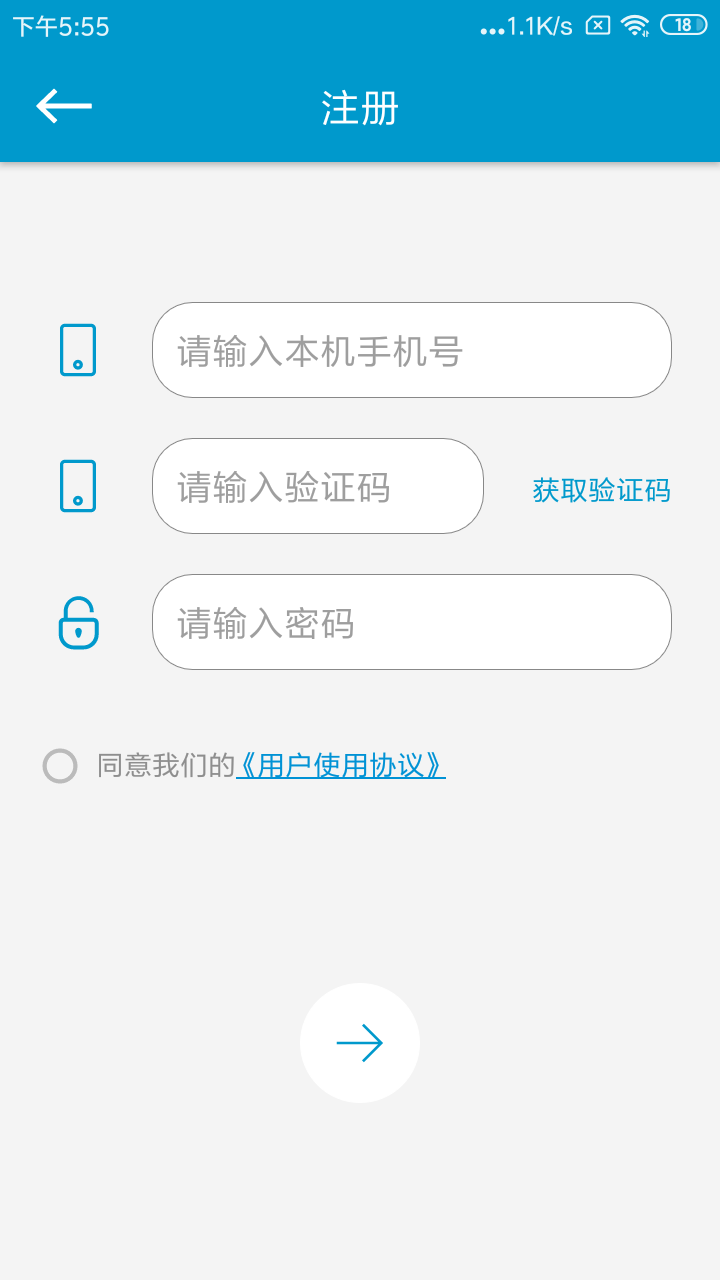Click the 请输入验证码 verification code field
Viewport: 720px width, 1280px height.
click(316, 486)
